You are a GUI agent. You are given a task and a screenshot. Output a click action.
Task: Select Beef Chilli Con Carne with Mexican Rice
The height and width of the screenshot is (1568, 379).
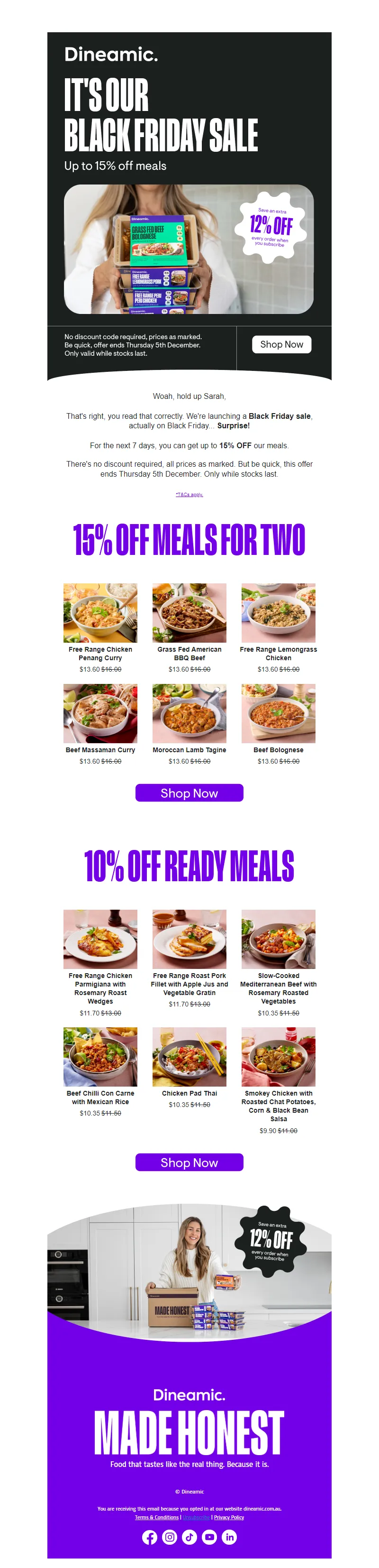click(x=100, y=1057)
